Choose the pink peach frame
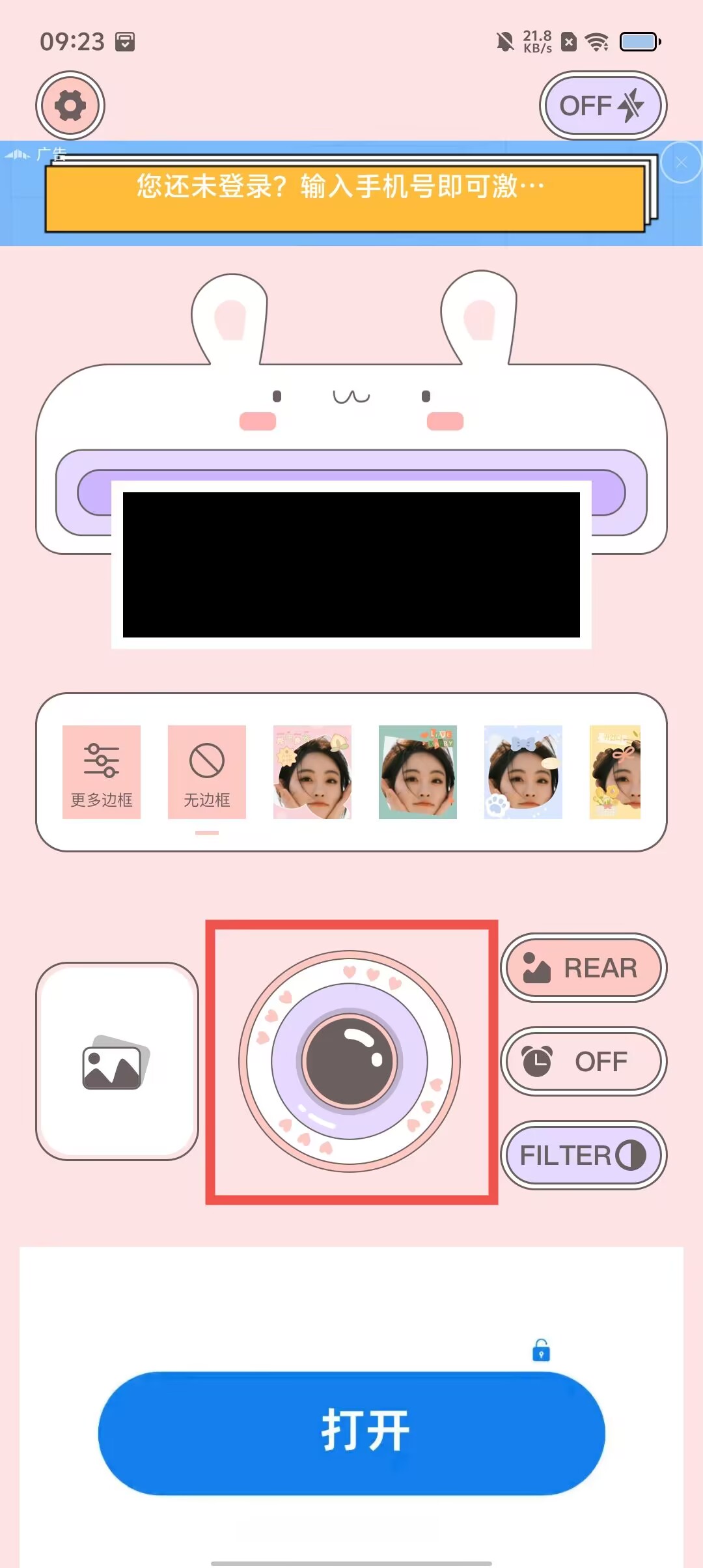Image resolution: width=703 pixels, height=1568 pixels. [x=312, y=772]
